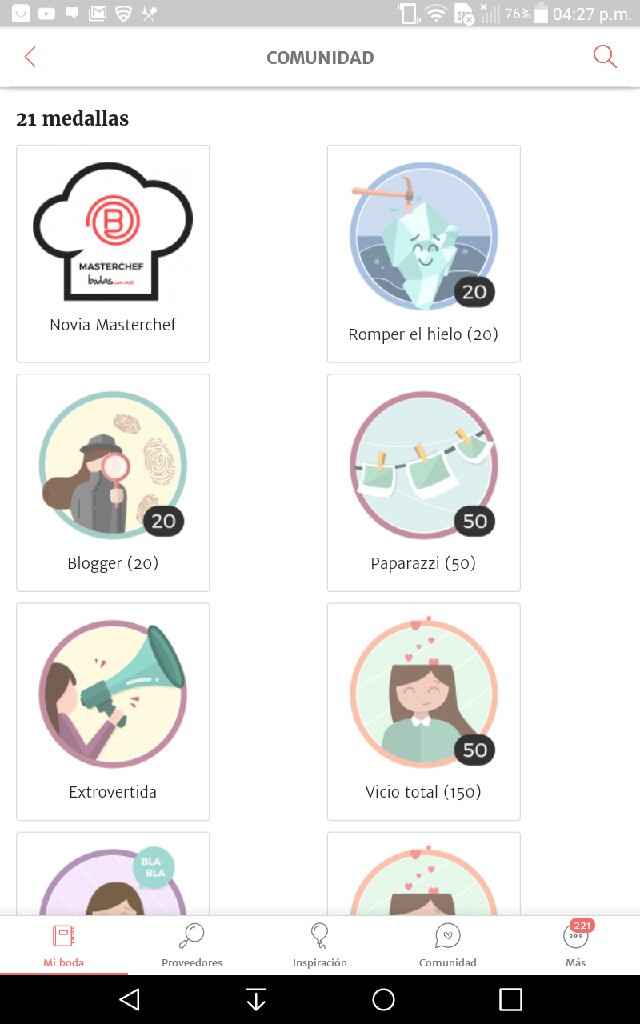
Task: Open the Extrovertida medal card
Action: [113, 711]
